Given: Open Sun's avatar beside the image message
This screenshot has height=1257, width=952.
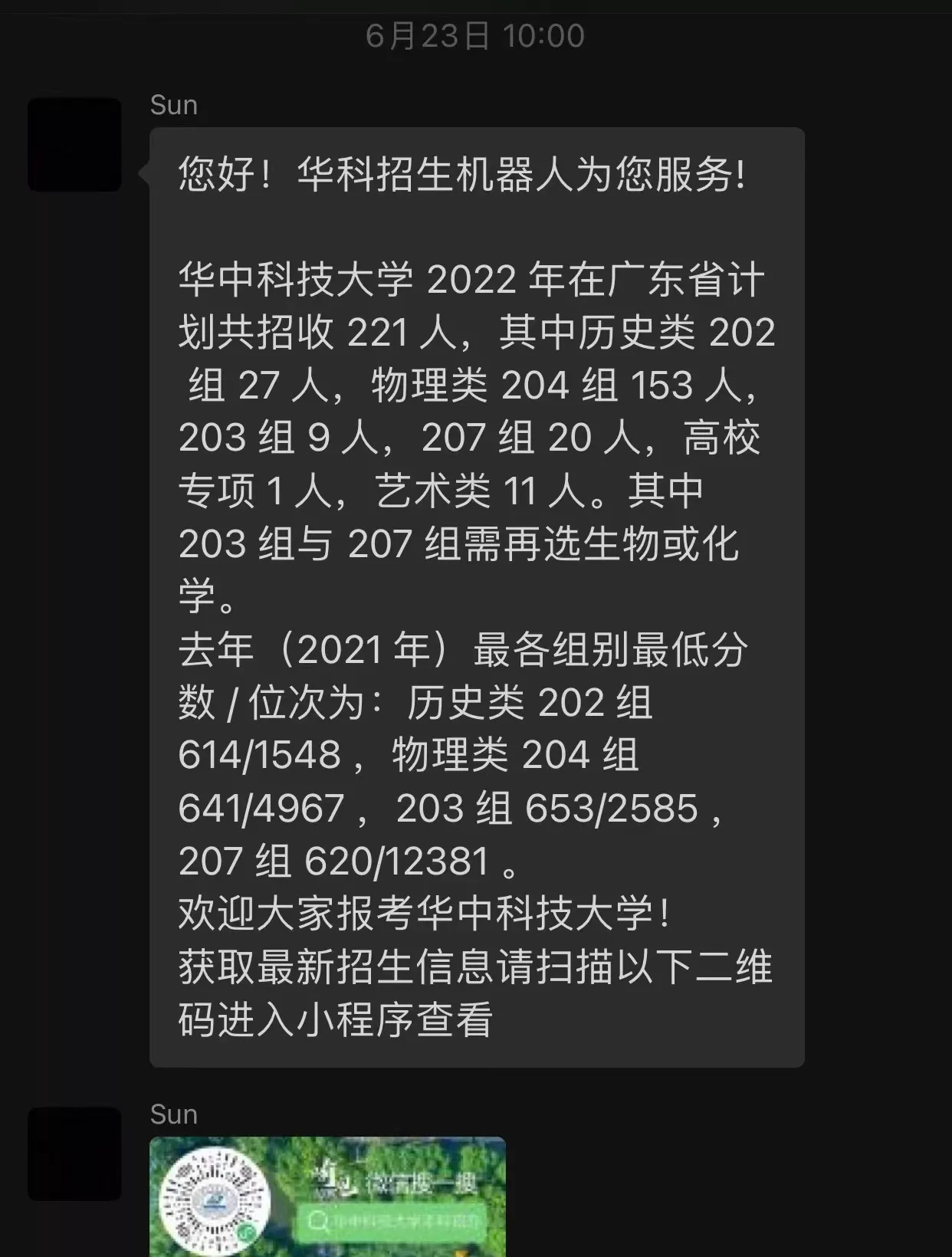Looking at the screenshot, I should pos(74,1154).
